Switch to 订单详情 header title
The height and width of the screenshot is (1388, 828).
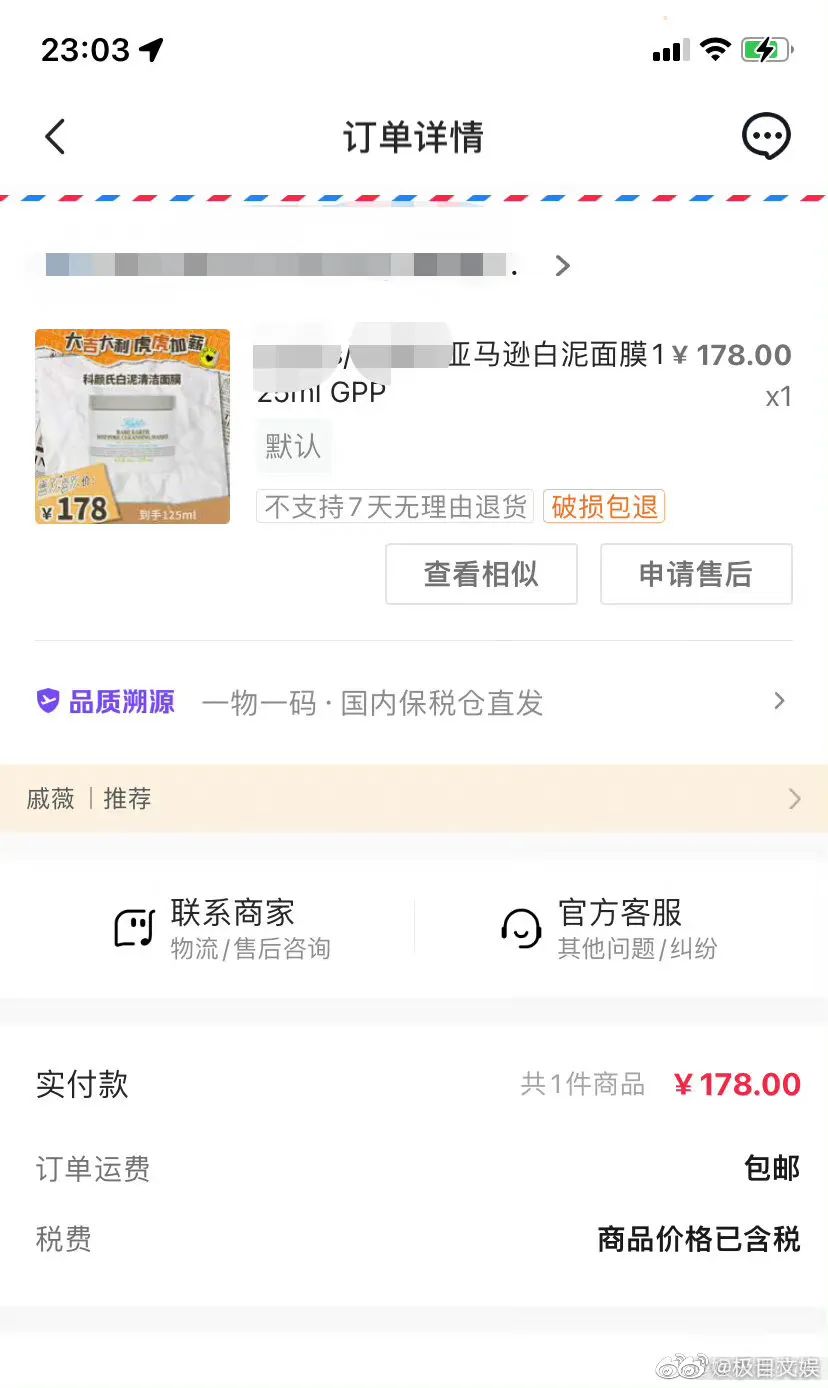click(412, 137)
